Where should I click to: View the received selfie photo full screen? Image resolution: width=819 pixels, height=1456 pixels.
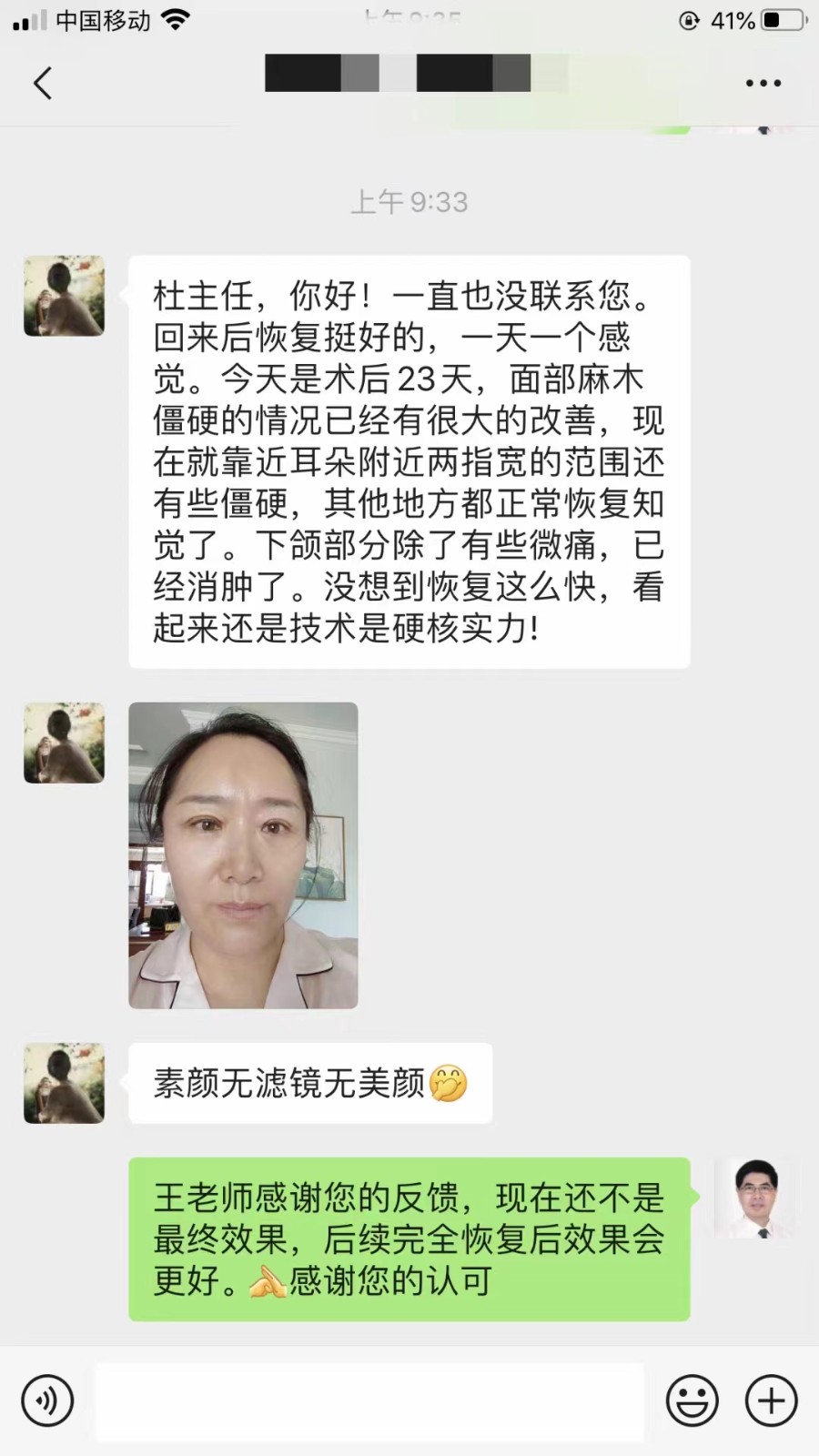click(243, 854)
